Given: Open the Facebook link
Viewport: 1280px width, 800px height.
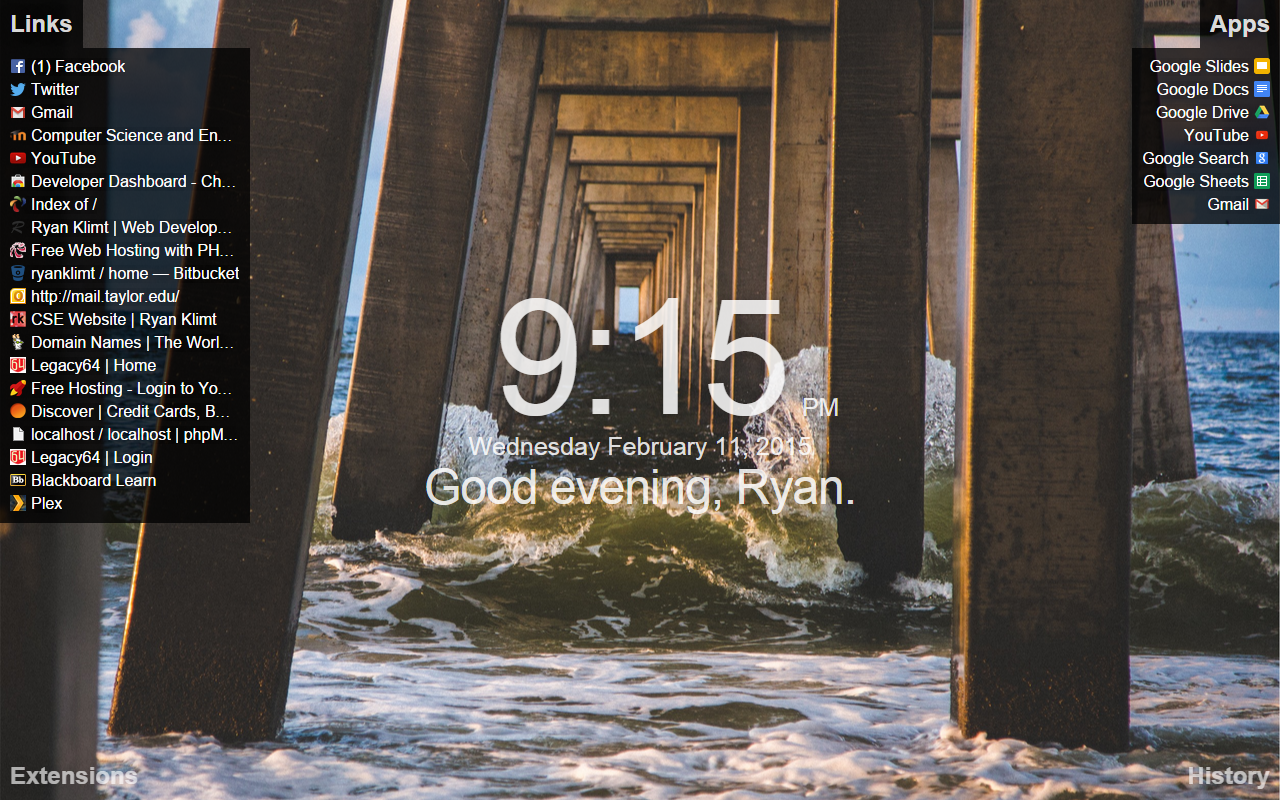Looking at the screenshot, I should pos(78,66).
